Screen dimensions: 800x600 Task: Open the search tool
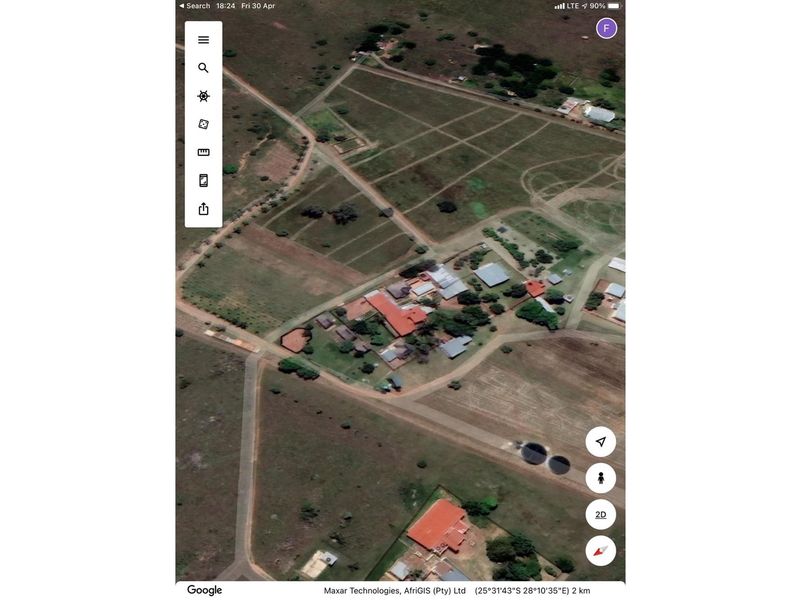click(x=203, y=68)
